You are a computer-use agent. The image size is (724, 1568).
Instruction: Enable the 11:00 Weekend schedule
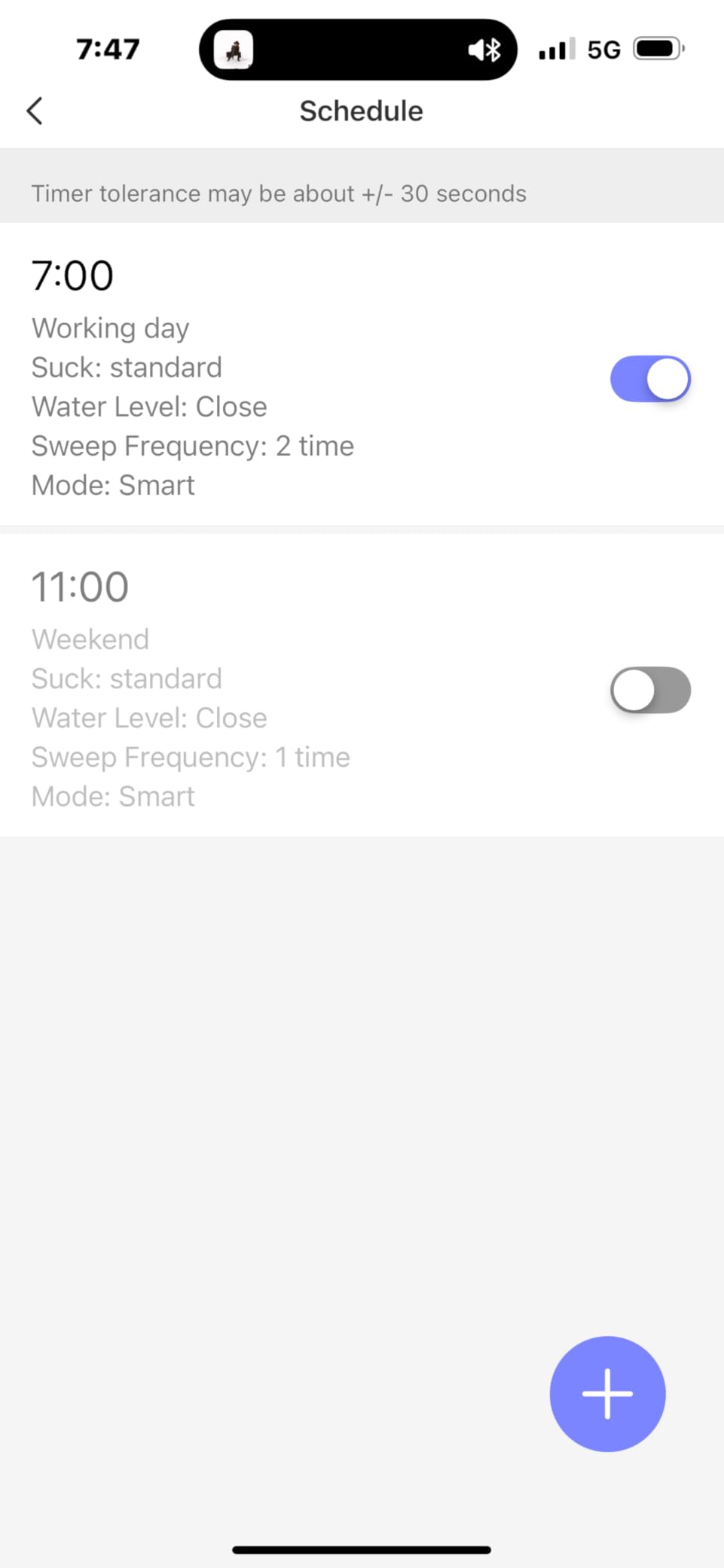pos(650,690)
